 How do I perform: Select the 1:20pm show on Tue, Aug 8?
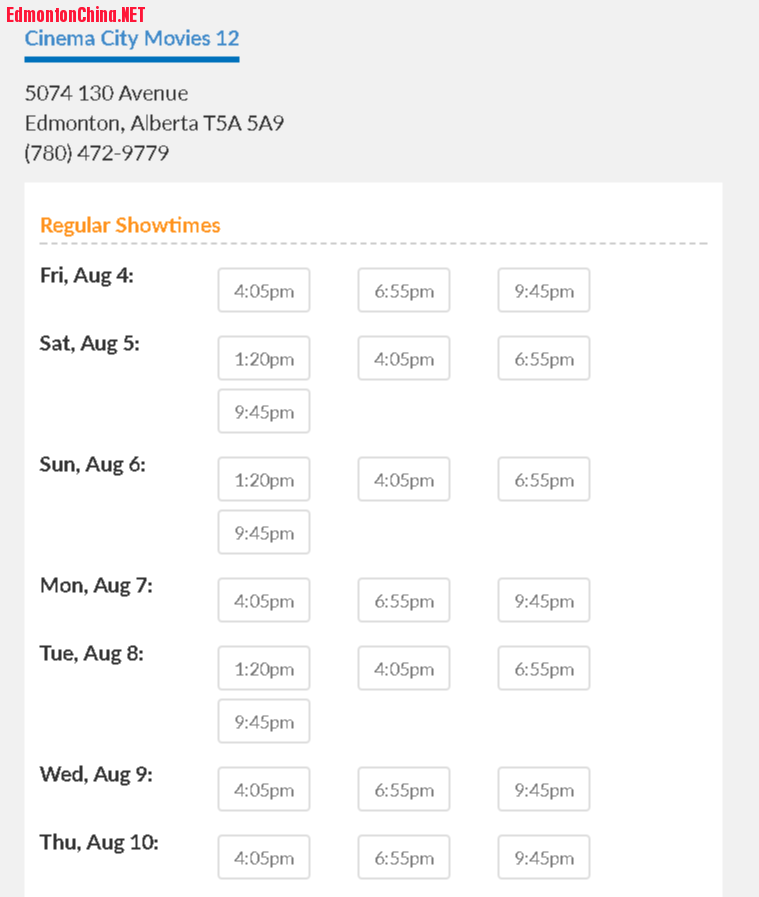[x=264, y=669]
